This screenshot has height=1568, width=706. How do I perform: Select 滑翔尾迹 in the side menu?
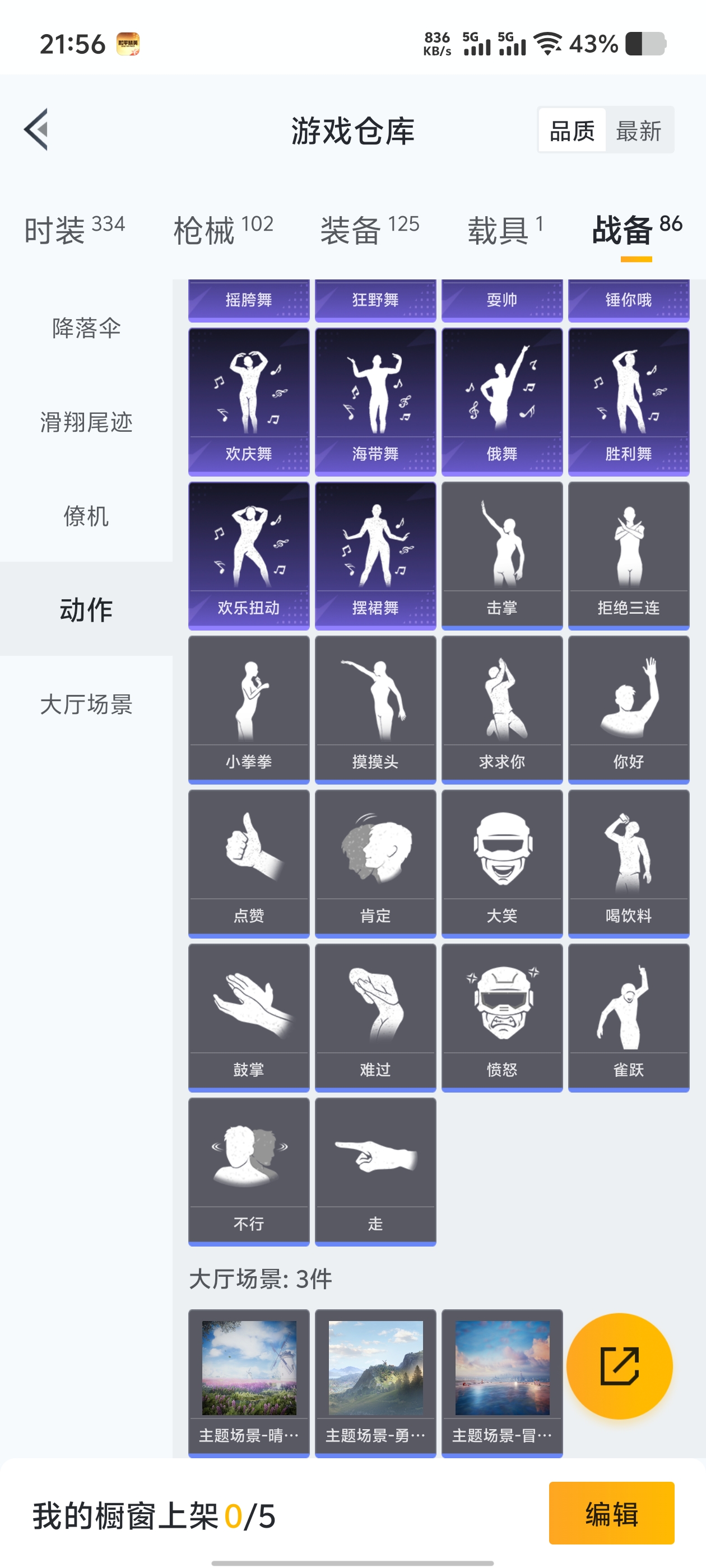click(x=86, y=422)
